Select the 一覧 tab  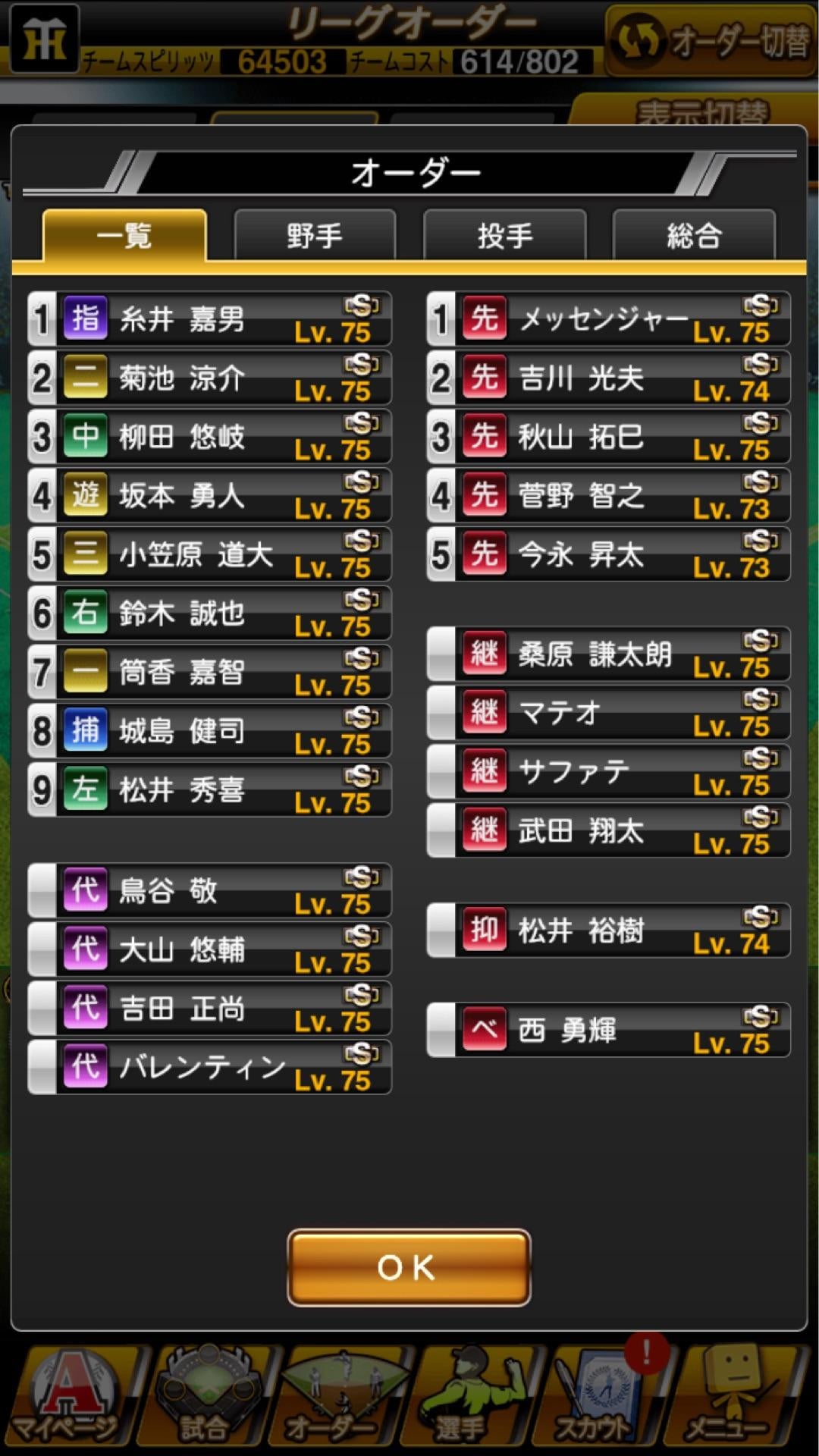click(x=124, y=236)
